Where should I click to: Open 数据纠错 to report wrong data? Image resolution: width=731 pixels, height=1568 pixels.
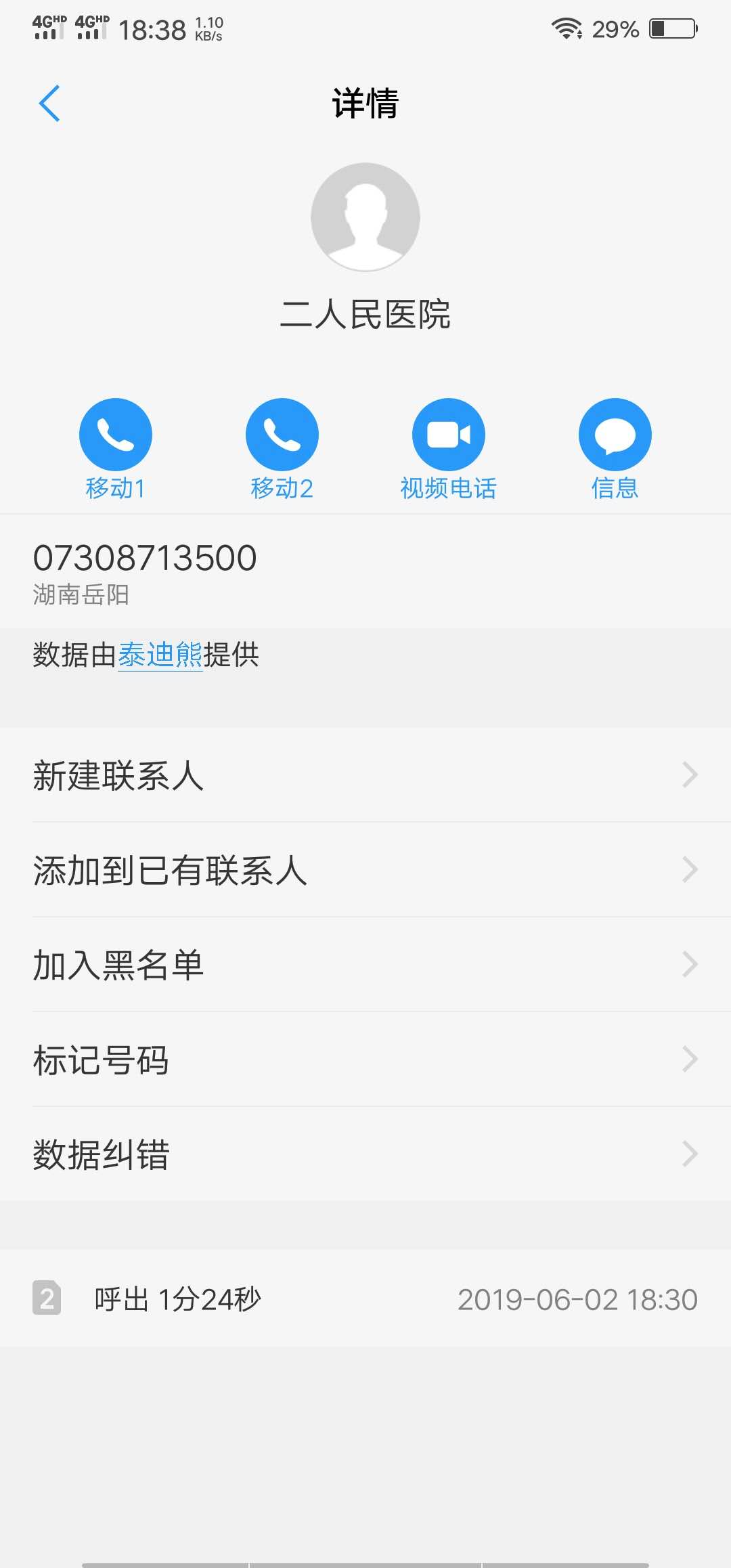coord(365,1154)
